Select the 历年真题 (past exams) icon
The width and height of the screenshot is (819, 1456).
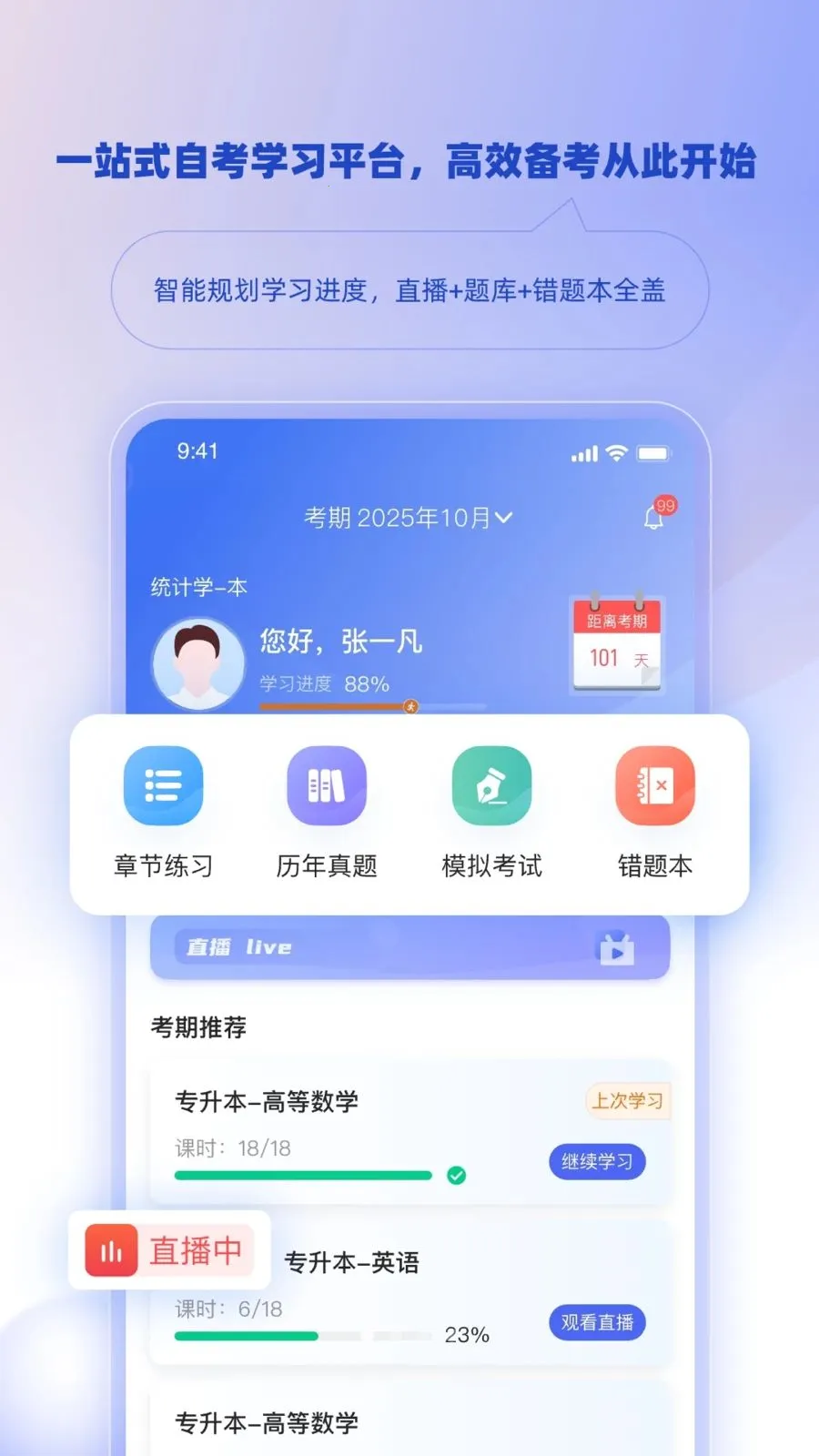click(328, 785)
